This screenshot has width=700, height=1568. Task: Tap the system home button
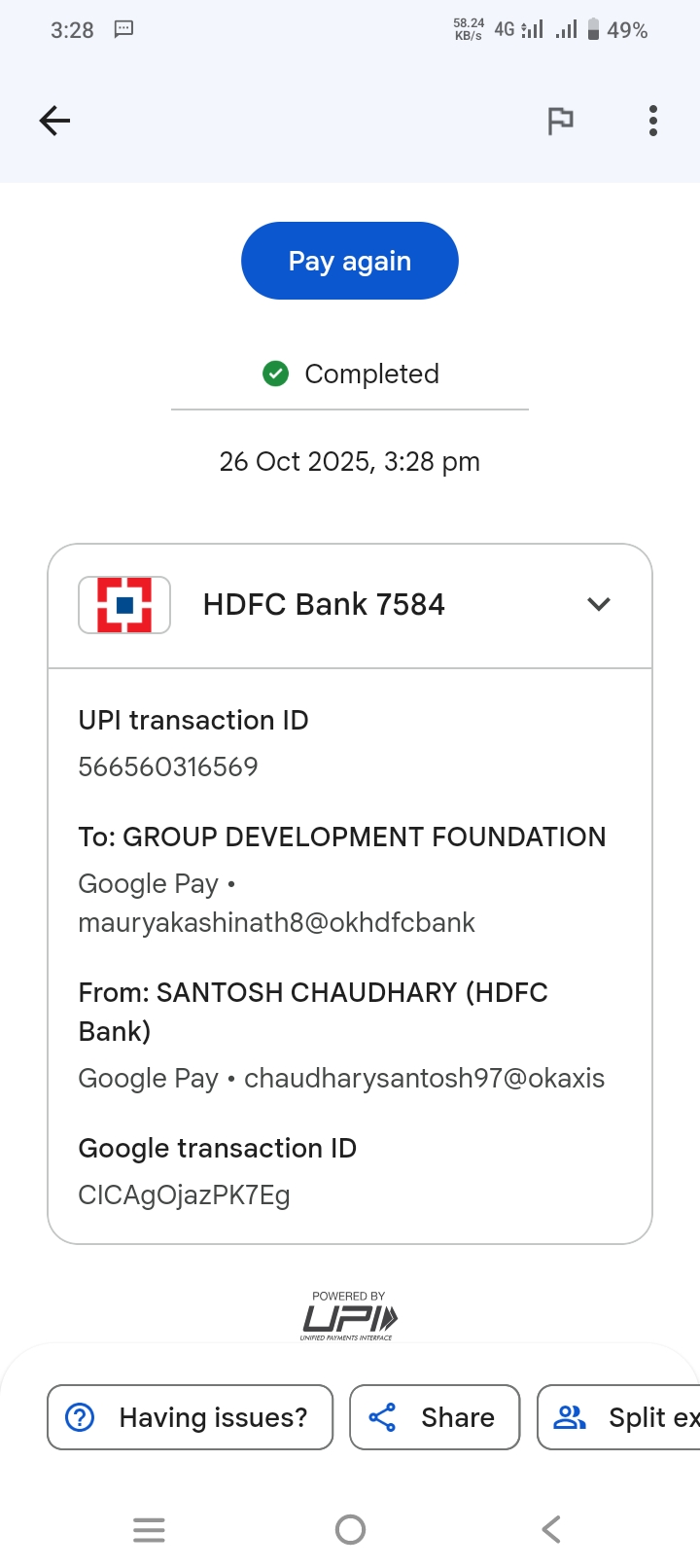(350, 1529)
